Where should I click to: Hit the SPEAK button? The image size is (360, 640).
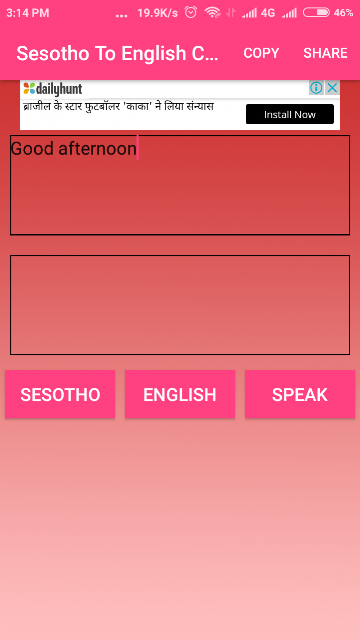pos(300,394)
